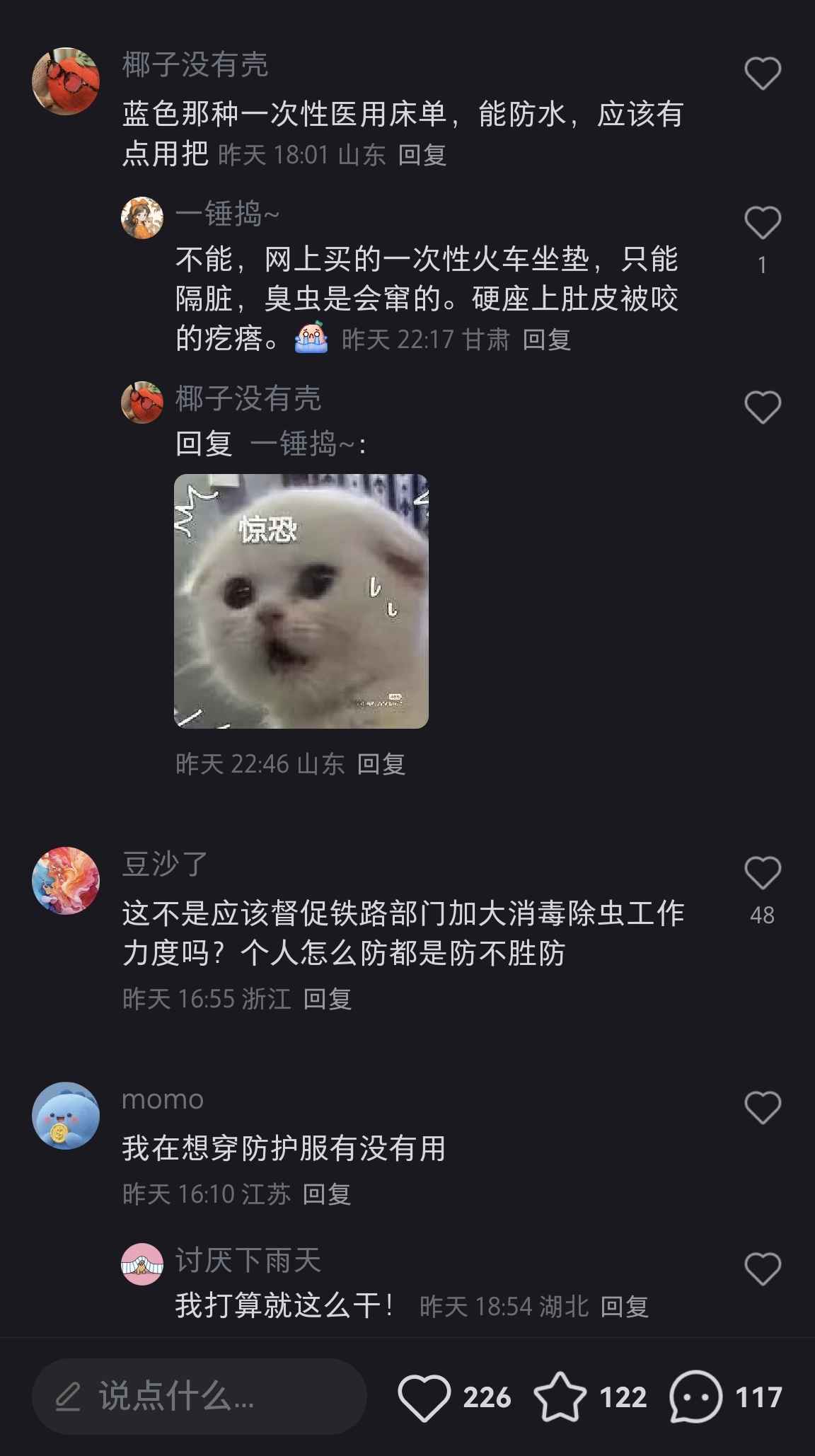
Task: Open the 惊恐 cat image
Action: 301,601
